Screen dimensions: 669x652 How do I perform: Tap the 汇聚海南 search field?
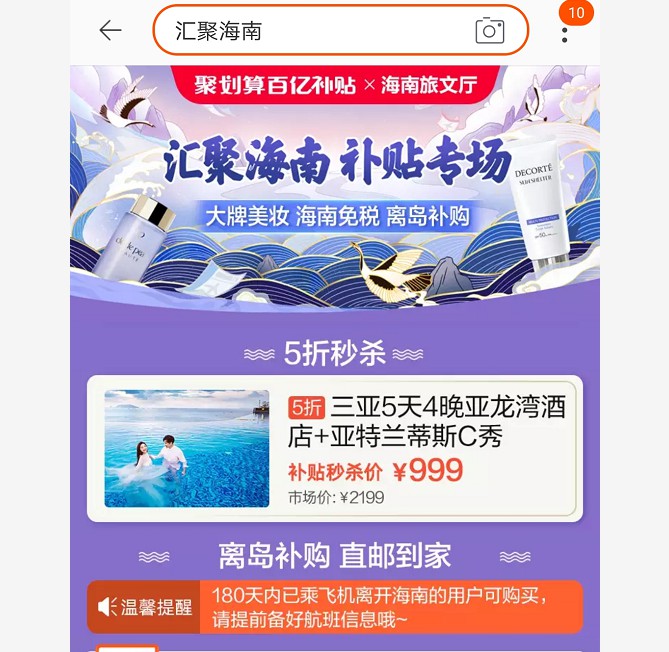tap(300, 31)
